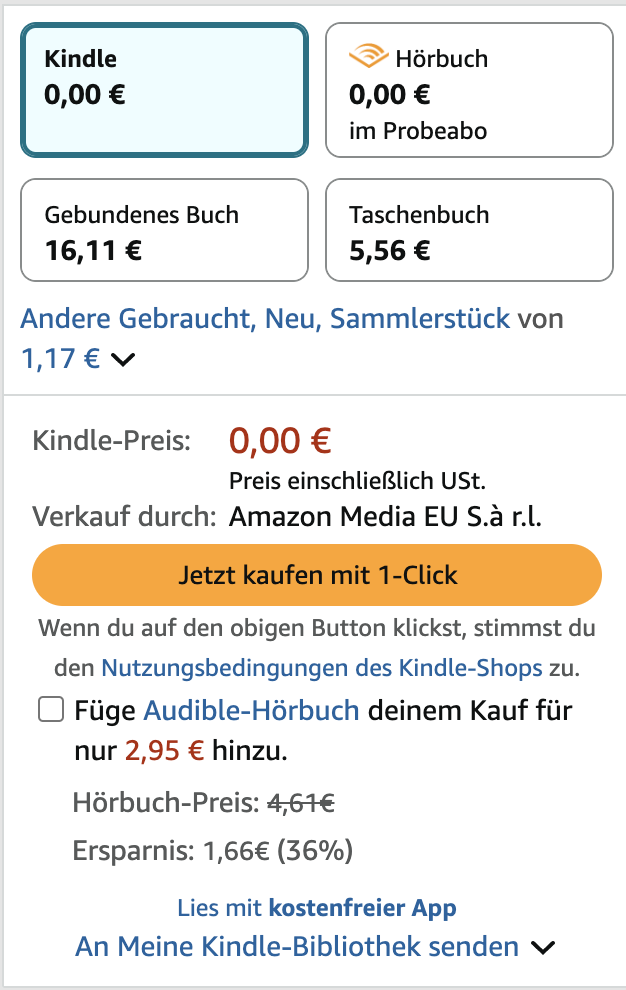Pick the Taschenbuch format
Image resolution: width=626 pixels, height=990 pixels.
coord(468,231)
